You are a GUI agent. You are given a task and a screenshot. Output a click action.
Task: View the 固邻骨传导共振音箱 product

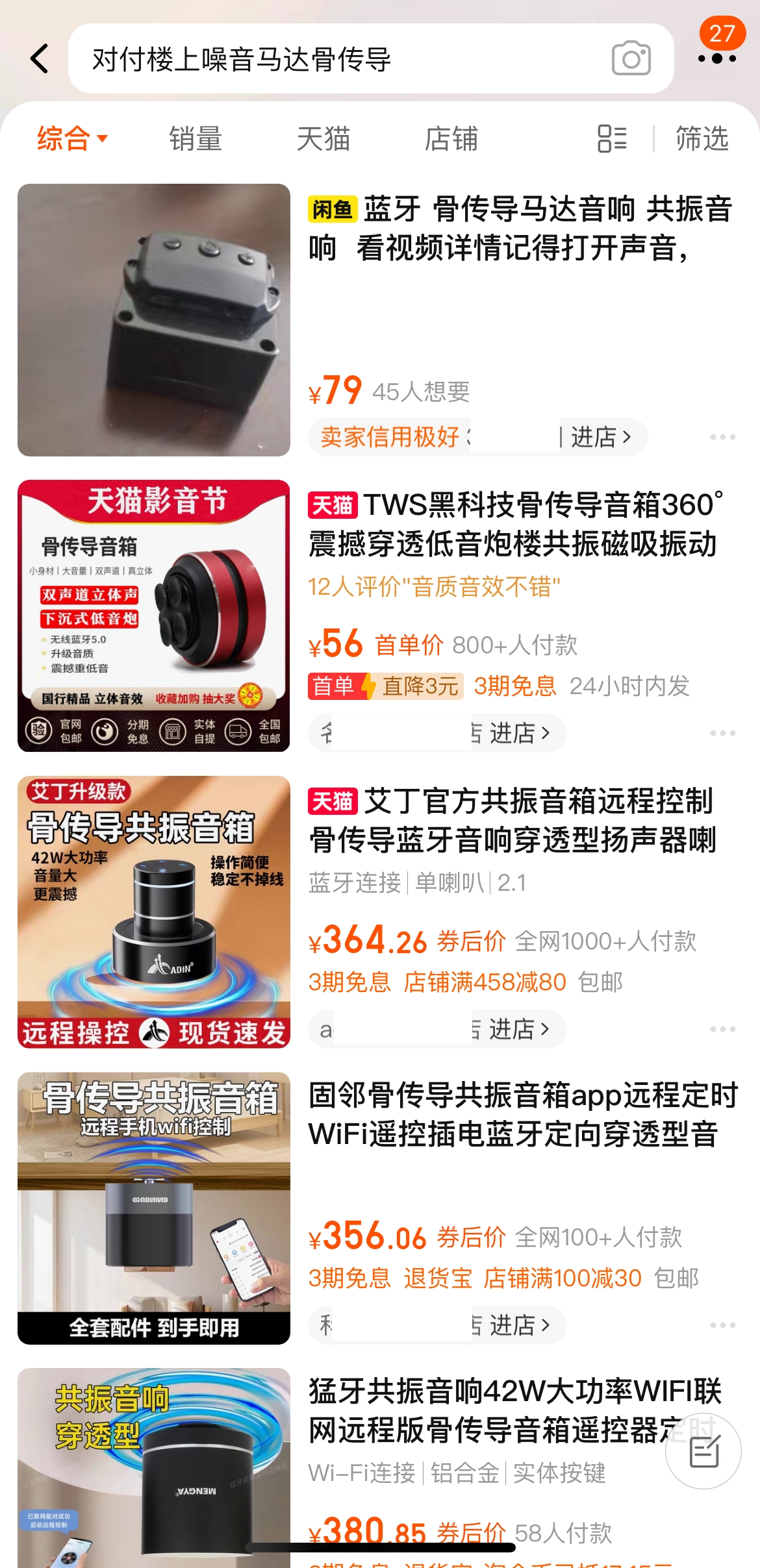point(522,1115)
